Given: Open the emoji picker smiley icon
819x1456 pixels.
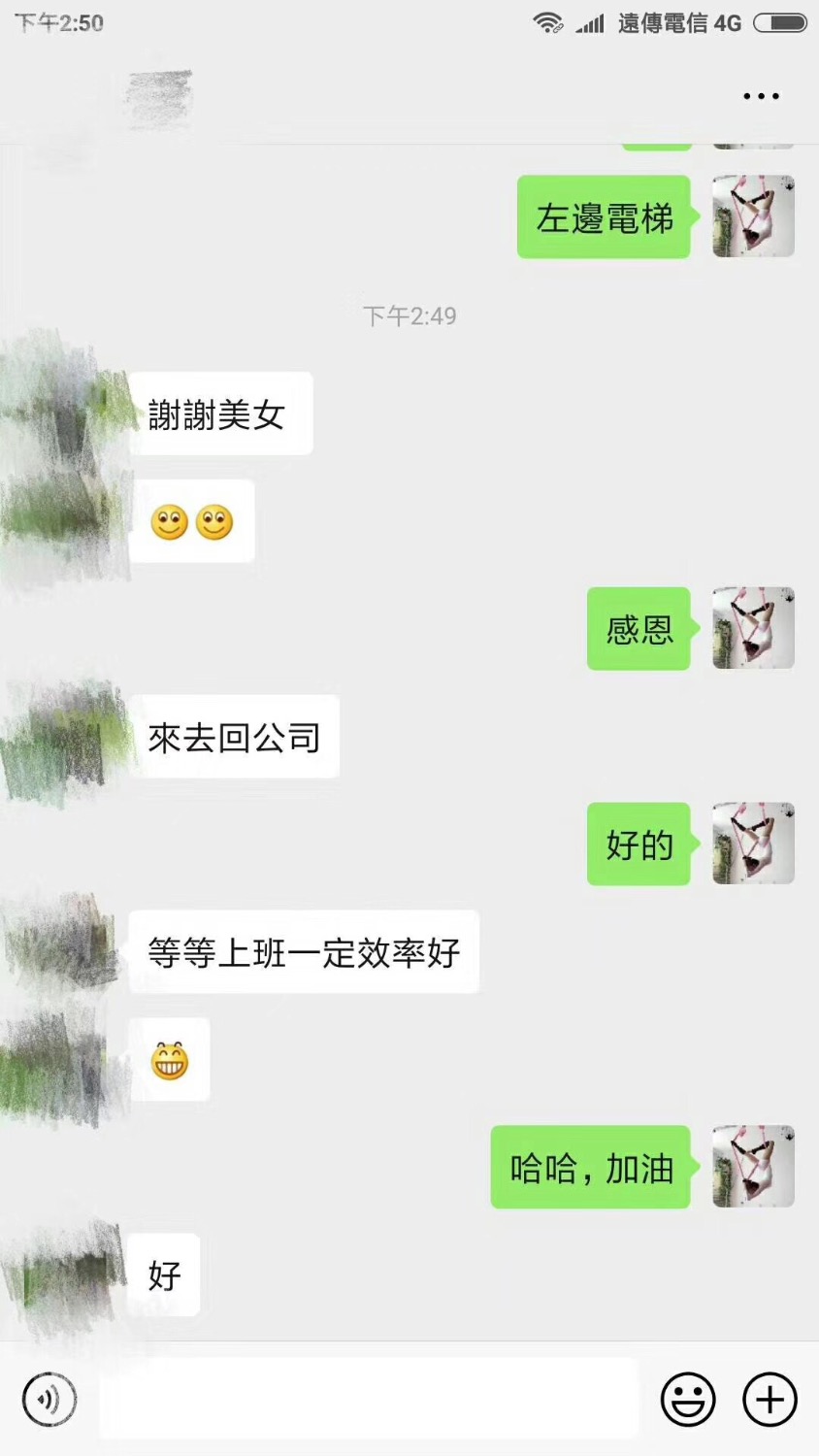Looking at the screenshot, I should (x=688, y=1400).
